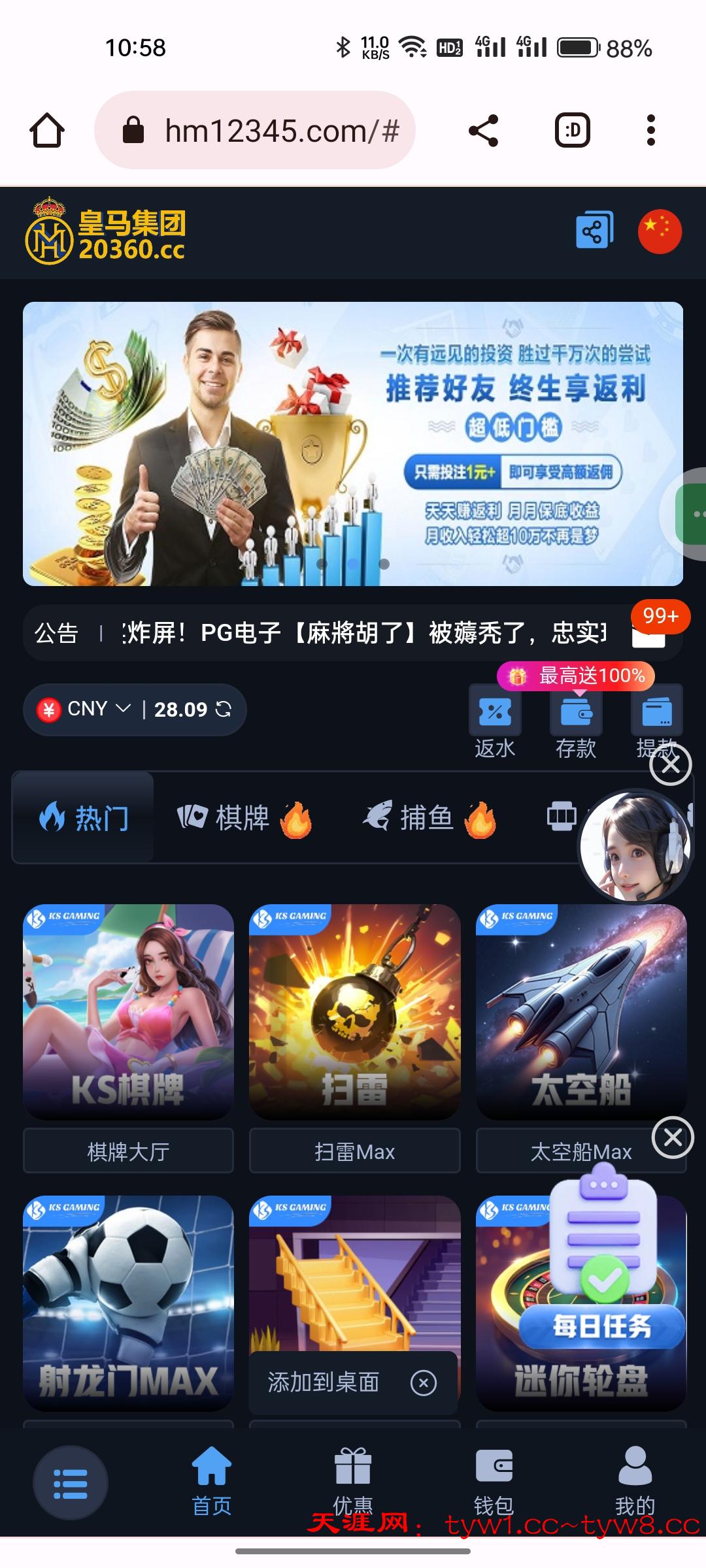This screenshot has width=706, height=1568.
Task: Change language via the China flag icon
Action: pyautogui.click(x=660, y=231)
